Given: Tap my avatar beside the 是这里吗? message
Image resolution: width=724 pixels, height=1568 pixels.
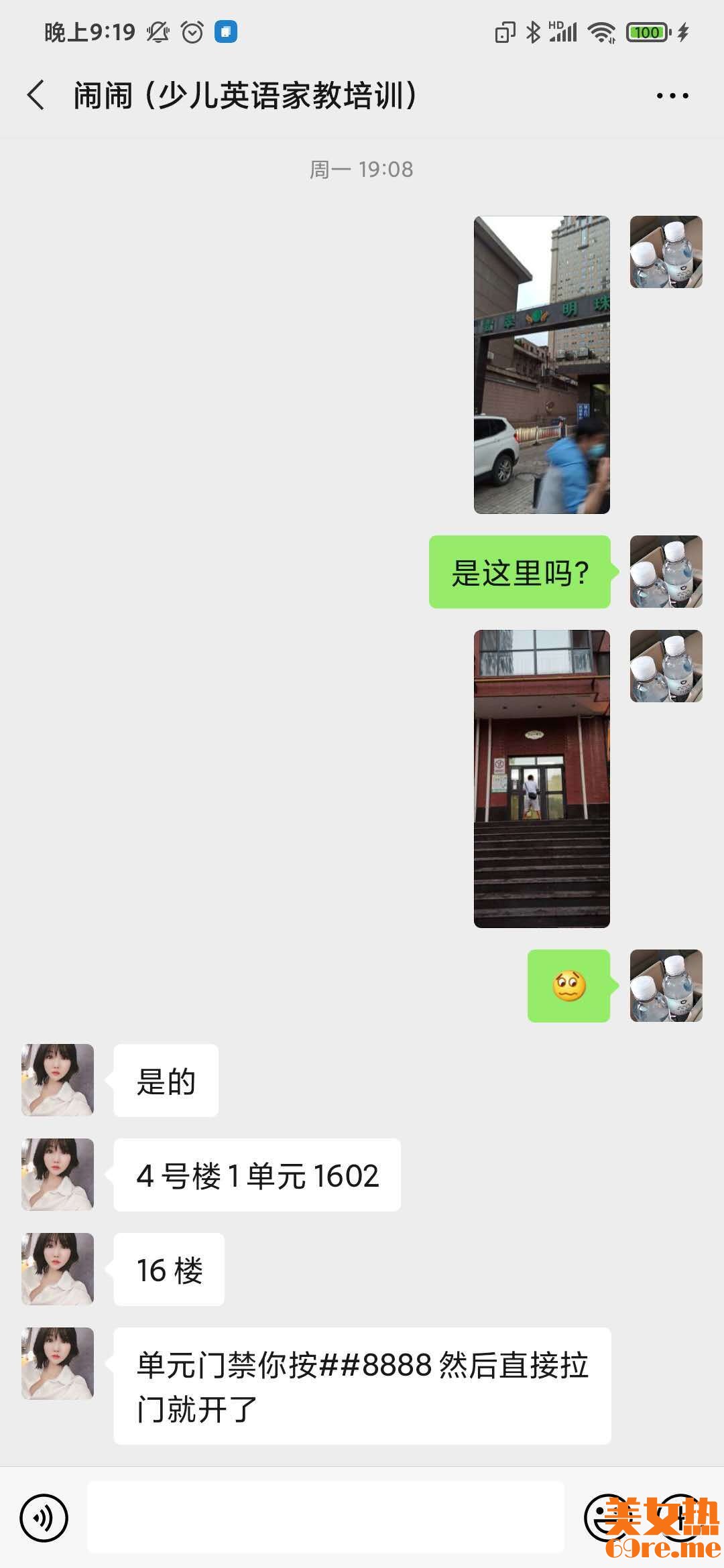Looking at the screenshot, I should coord(666,572).
